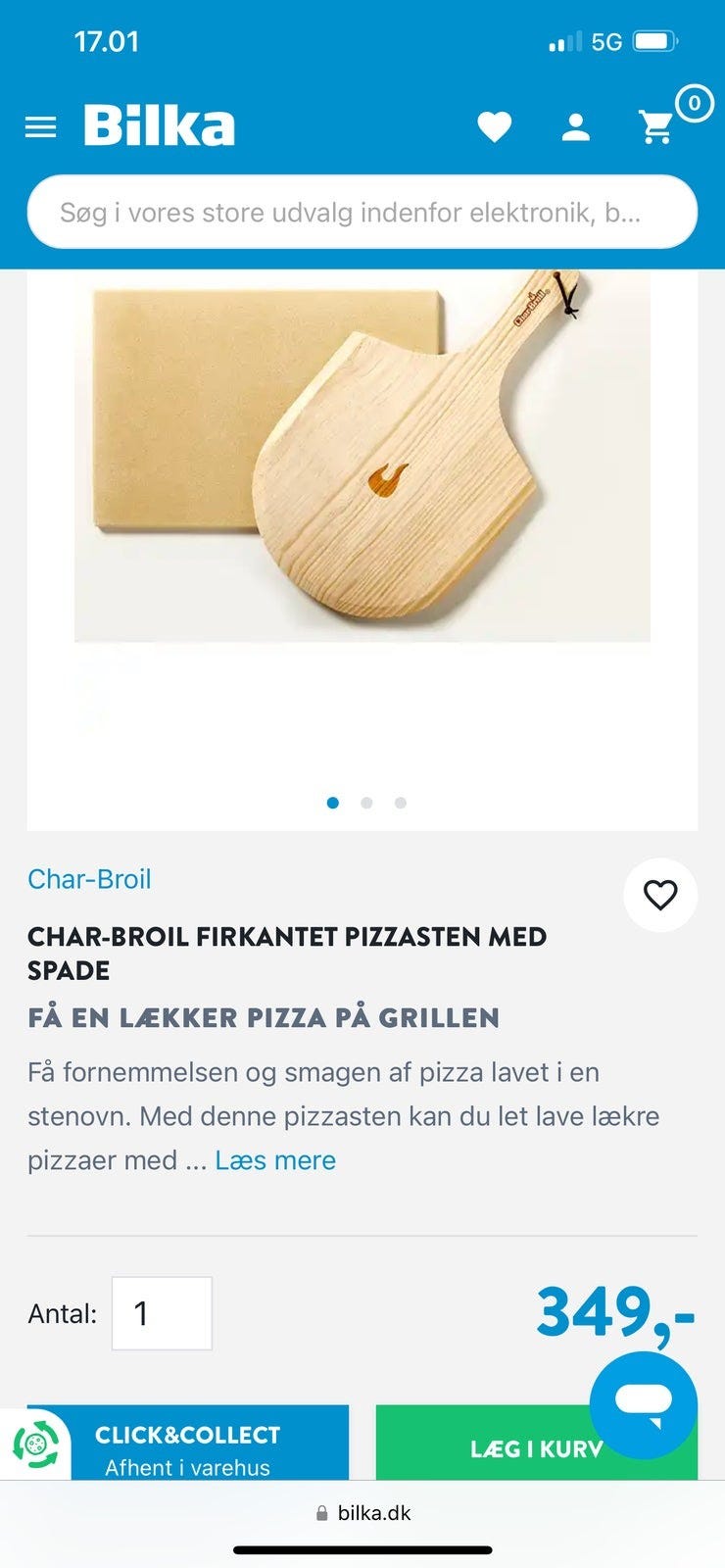Jump to the second product image dot
This screenshot has width=725, height=1568.
click(366, 803)
